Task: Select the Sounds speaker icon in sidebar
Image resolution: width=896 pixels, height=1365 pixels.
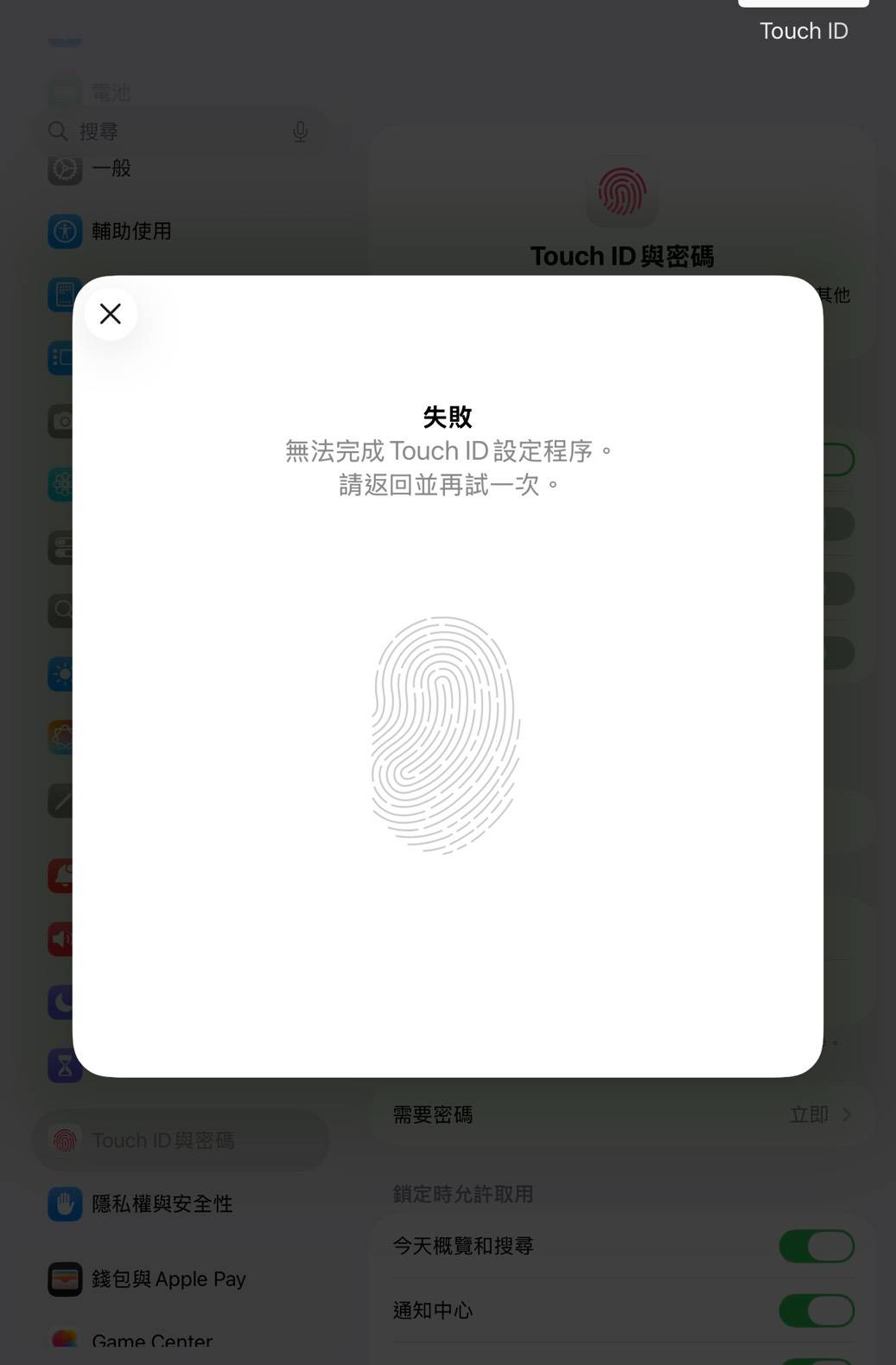Action: point(63,939)
